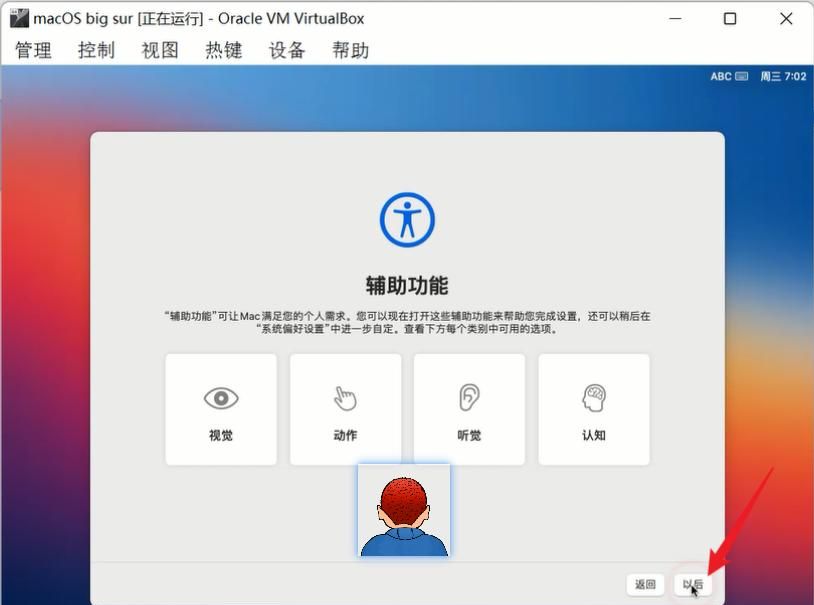The height and width of the screenshot is (605, 814).
Task: Open the 设备 menu
Action: click(287, 50)
